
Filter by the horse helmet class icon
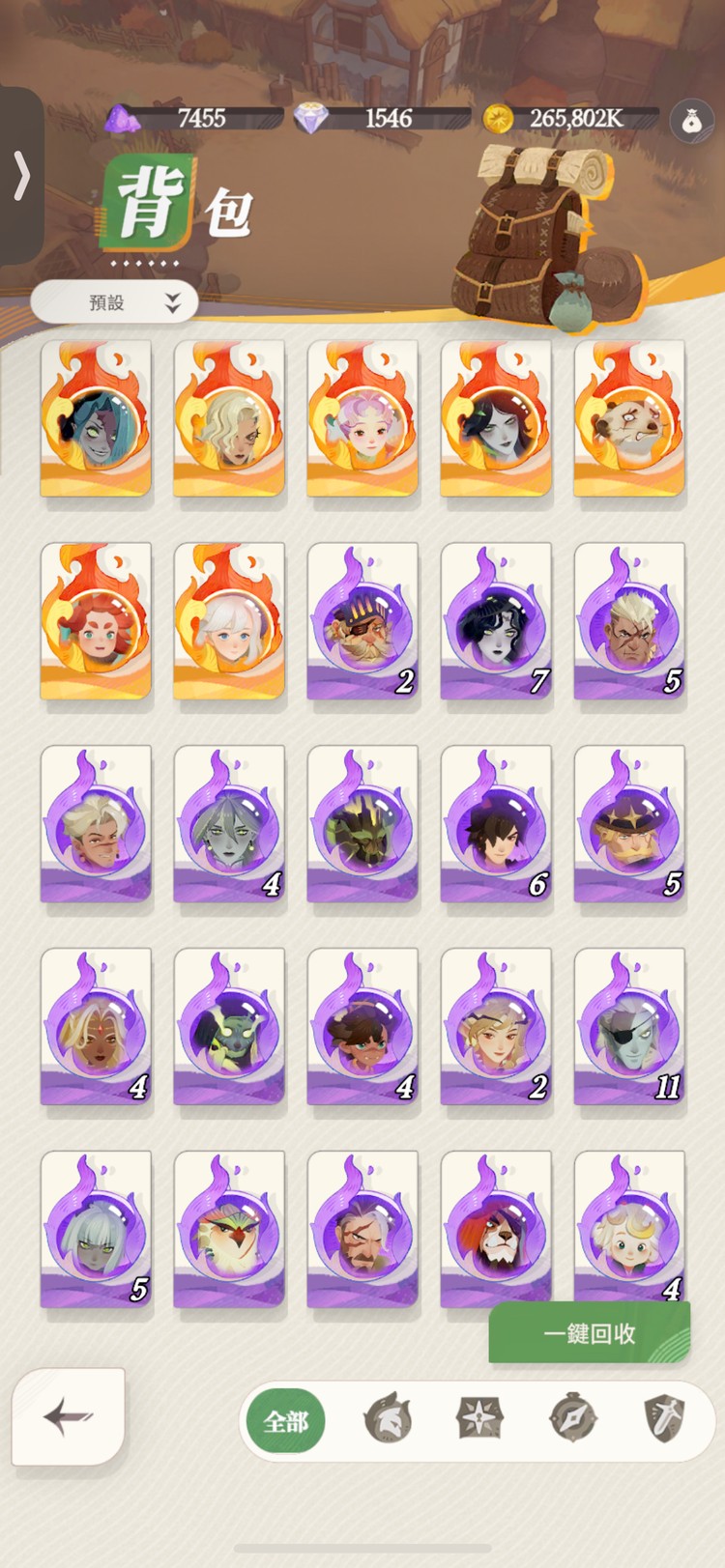pos(388,1420)
